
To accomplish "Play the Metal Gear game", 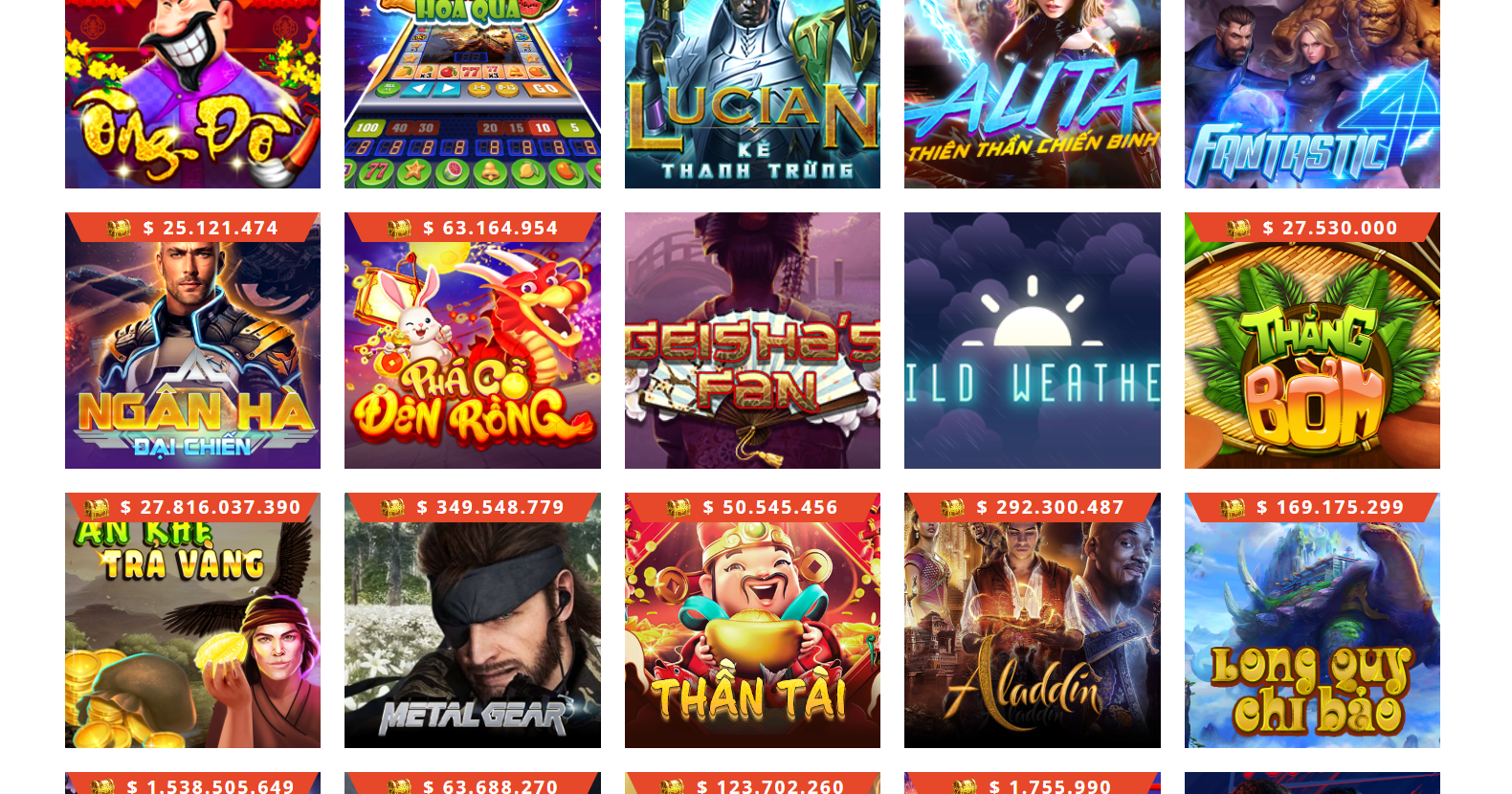I will pyautogui.click(x=472, y=631).
